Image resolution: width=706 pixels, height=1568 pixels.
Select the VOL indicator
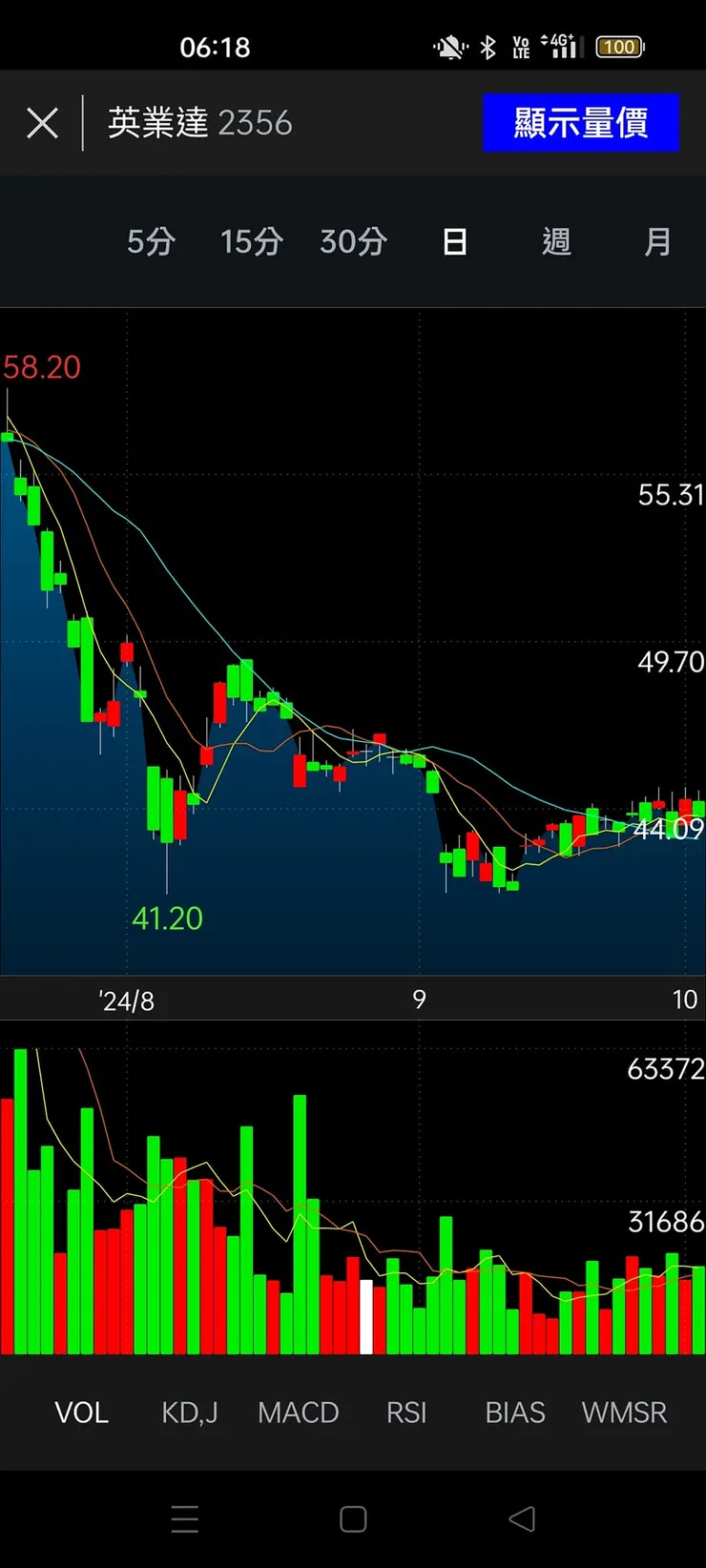(81, 1413)
